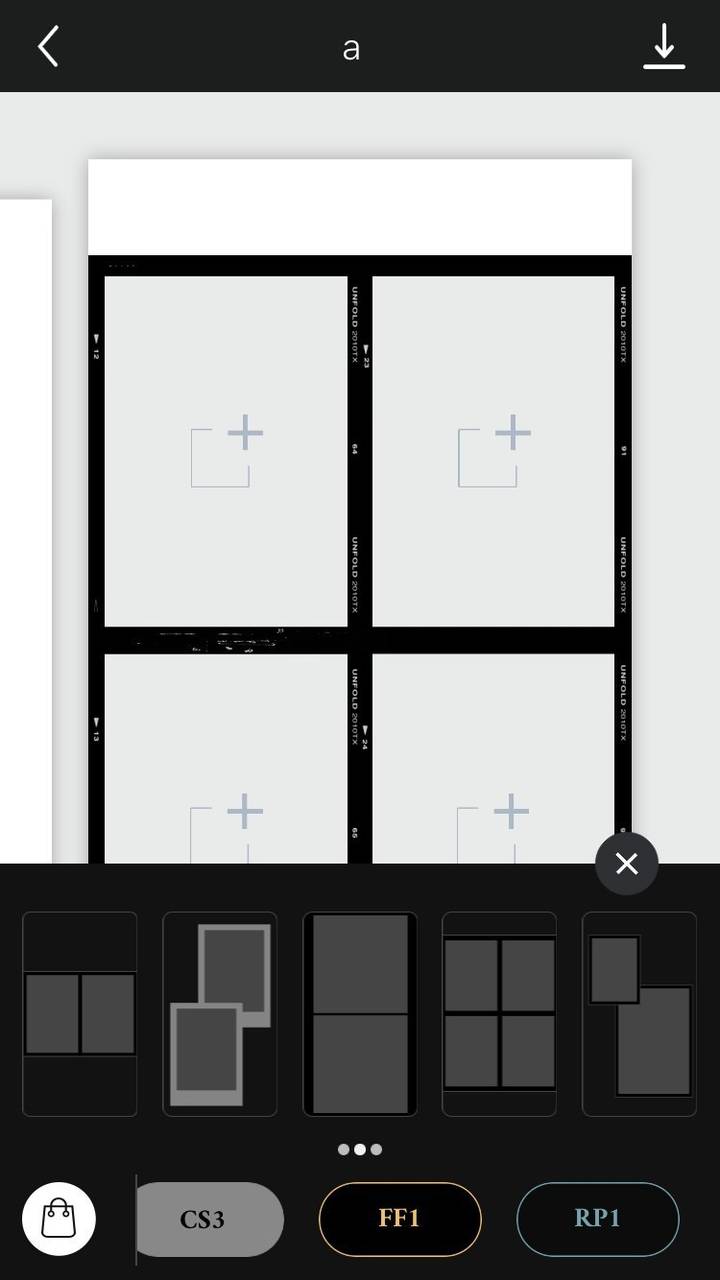720x1280 pixels.
Task: Choose the small and large offset frames template
Action: (x=639, y=1014)
